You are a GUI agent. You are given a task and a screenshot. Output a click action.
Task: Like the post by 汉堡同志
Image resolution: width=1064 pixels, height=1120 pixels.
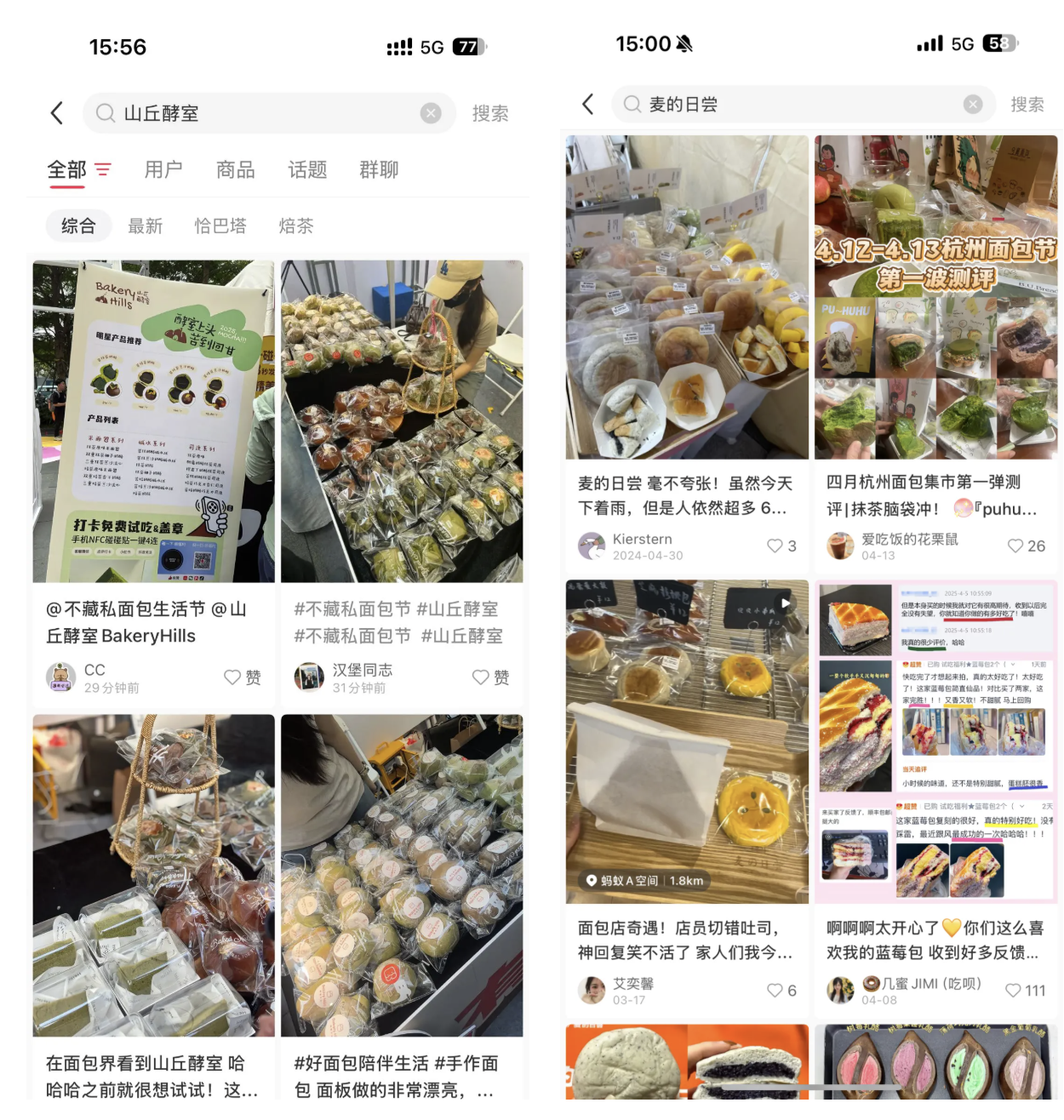482,677
